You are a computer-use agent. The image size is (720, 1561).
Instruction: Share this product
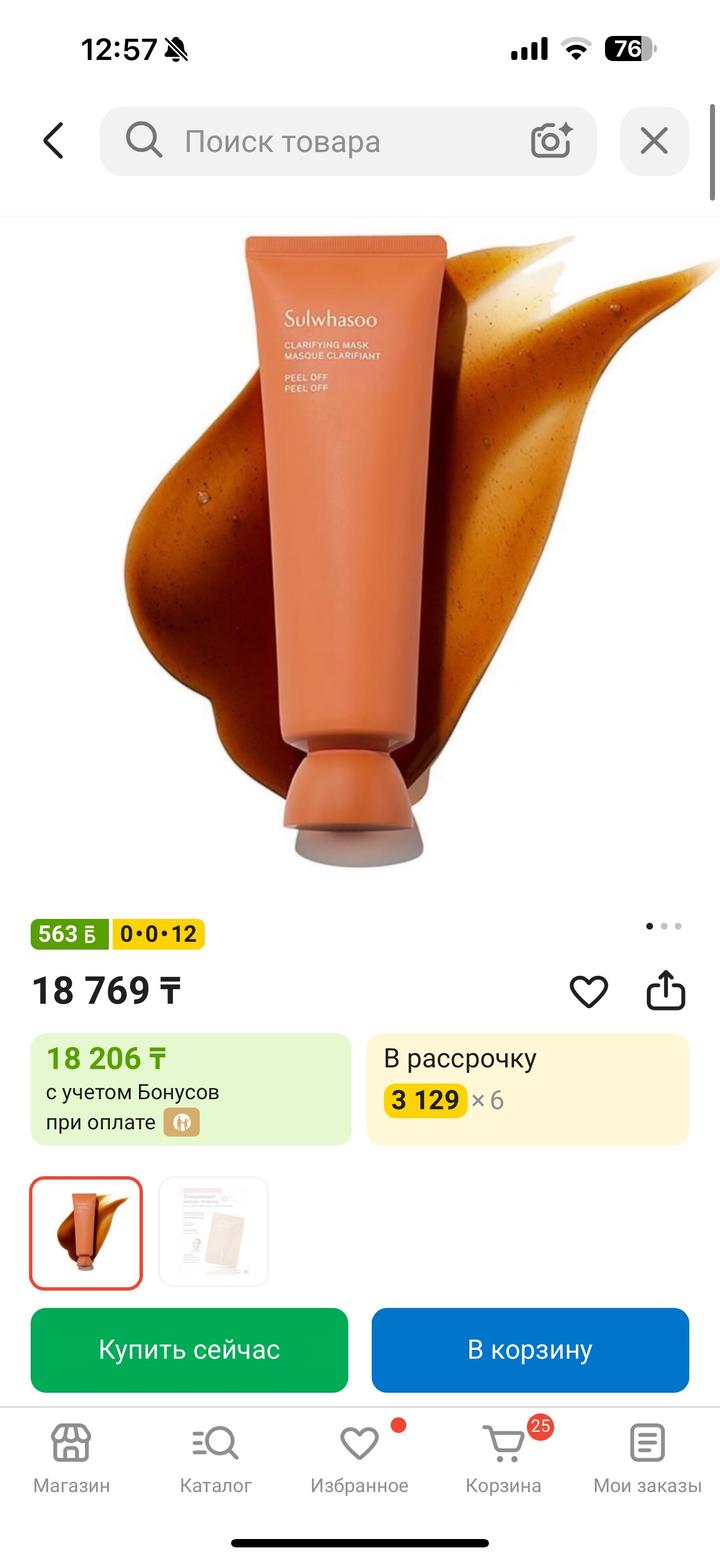point(666,991)
